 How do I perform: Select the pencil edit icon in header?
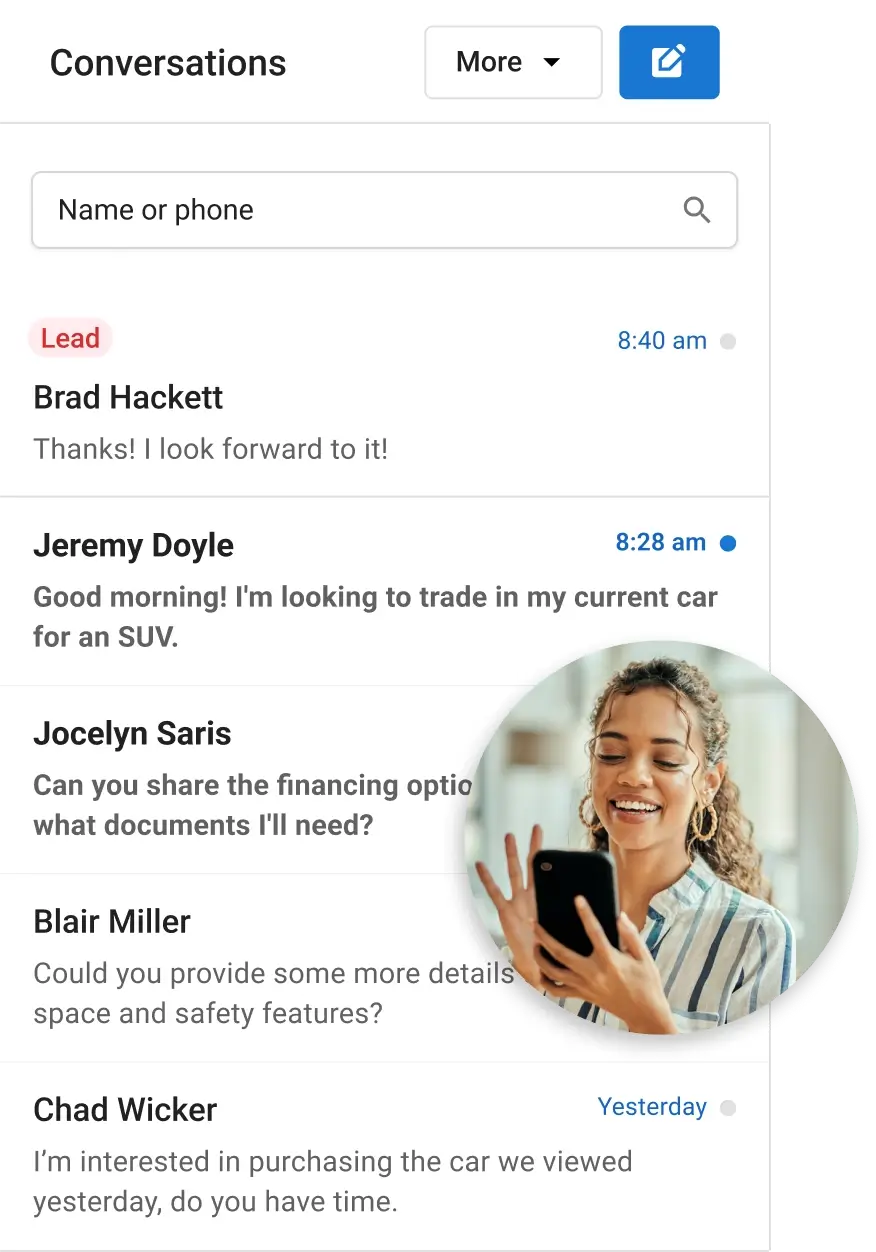(x=669, y=62)
